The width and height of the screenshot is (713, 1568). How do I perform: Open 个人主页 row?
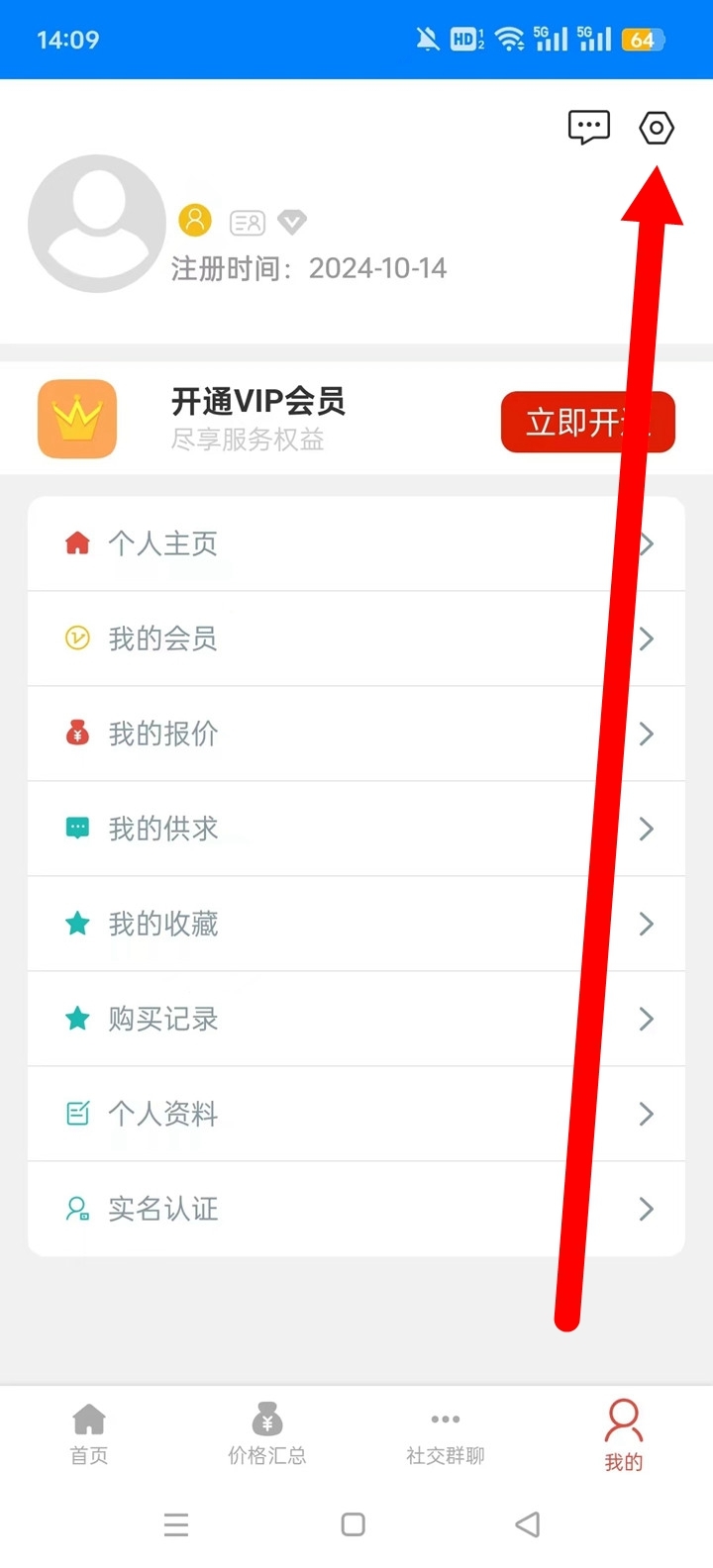pos(356,543)
